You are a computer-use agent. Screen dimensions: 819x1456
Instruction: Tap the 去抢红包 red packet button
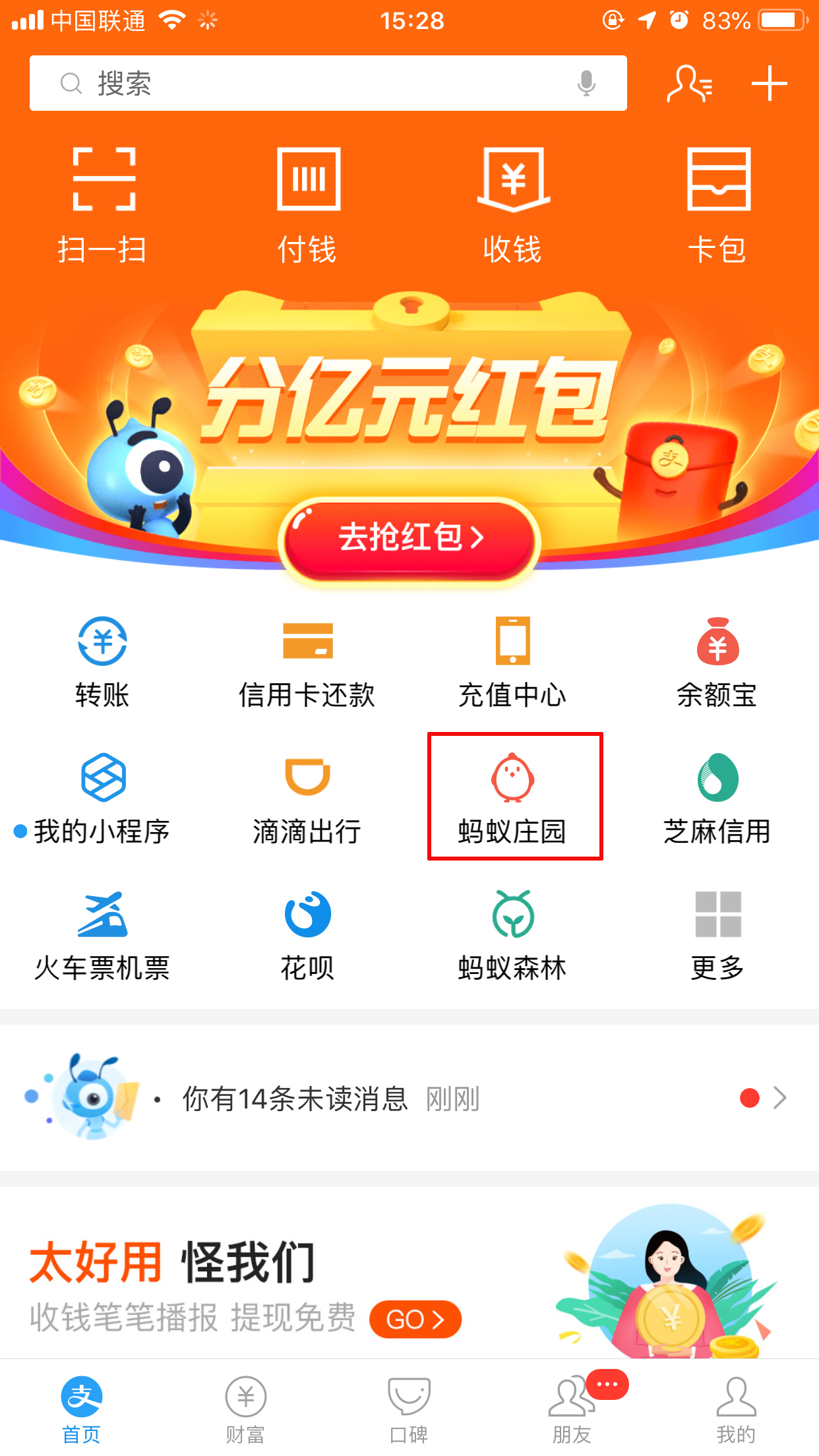point(409,541)
